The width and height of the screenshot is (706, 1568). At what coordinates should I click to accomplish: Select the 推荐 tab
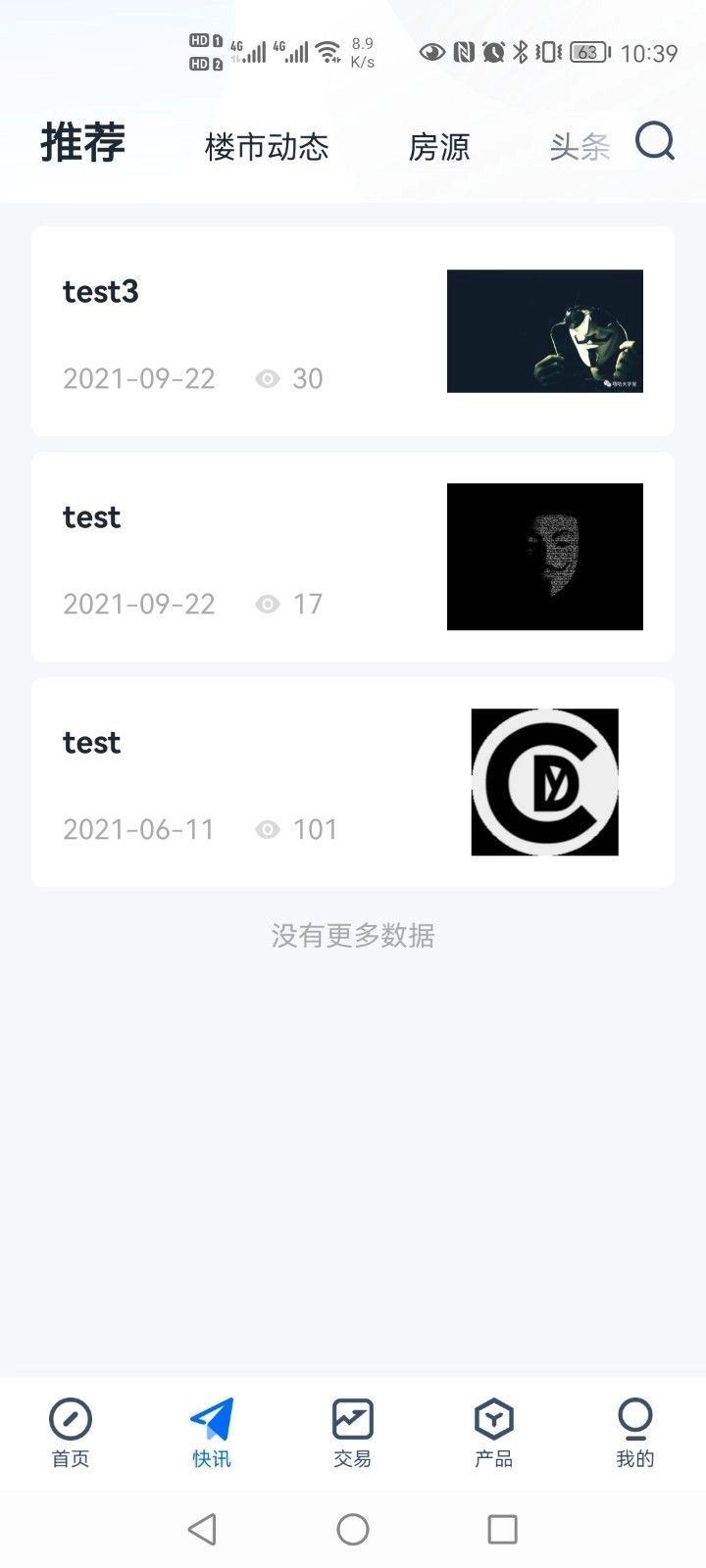[x=82, y=142]
